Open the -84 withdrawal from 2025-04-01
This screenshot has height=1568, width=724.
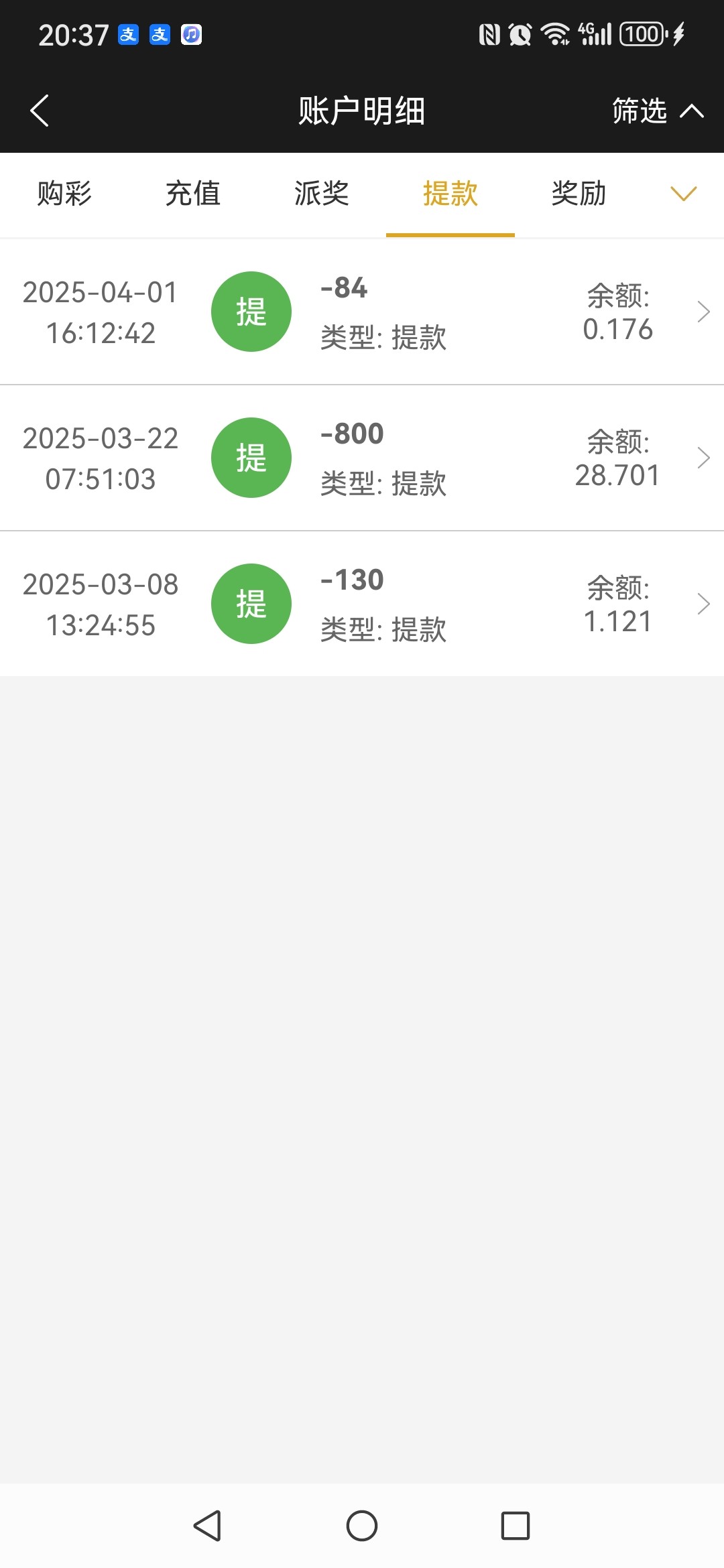[362, 312]
